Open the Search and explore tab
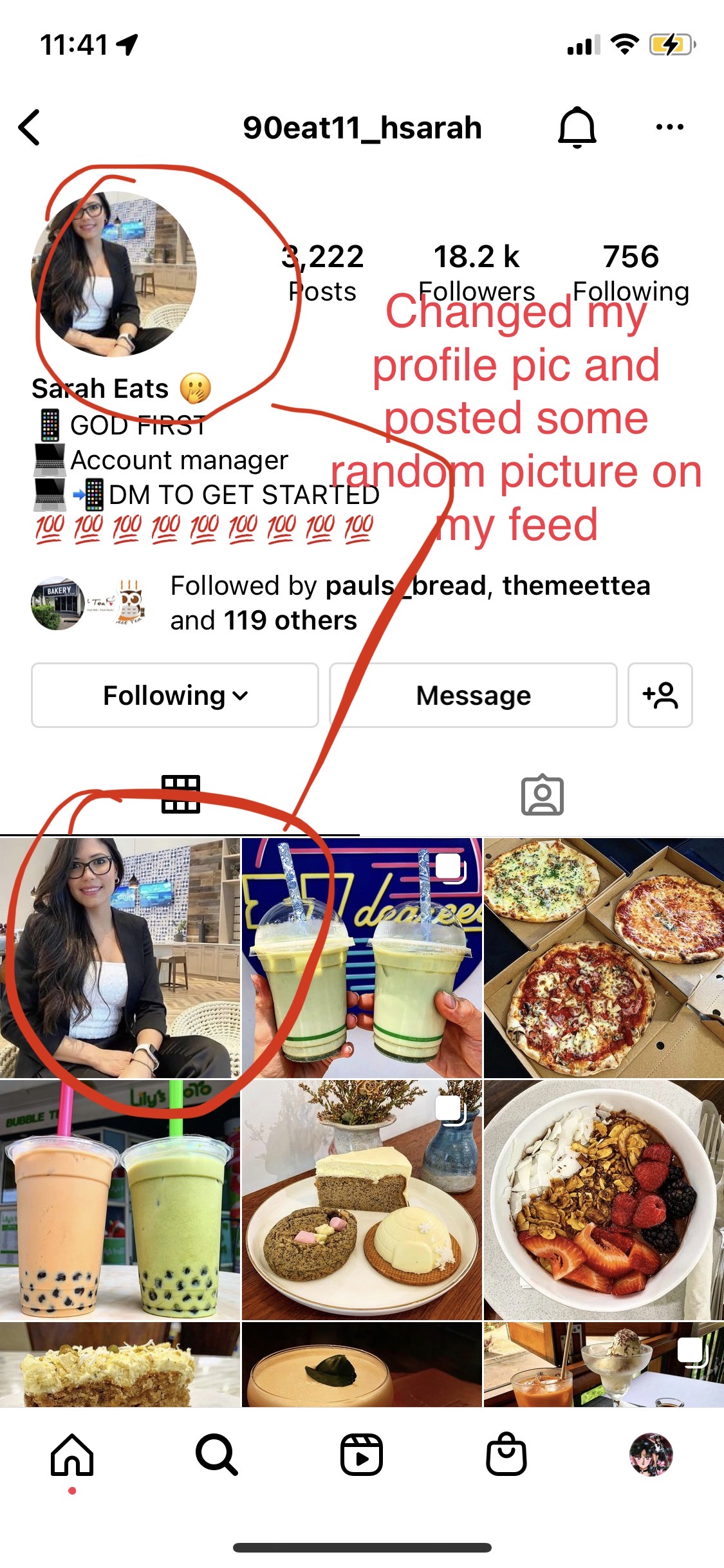Image resolution: width=724 pixels, height=1568 pixels. [x=217, y=1455]
